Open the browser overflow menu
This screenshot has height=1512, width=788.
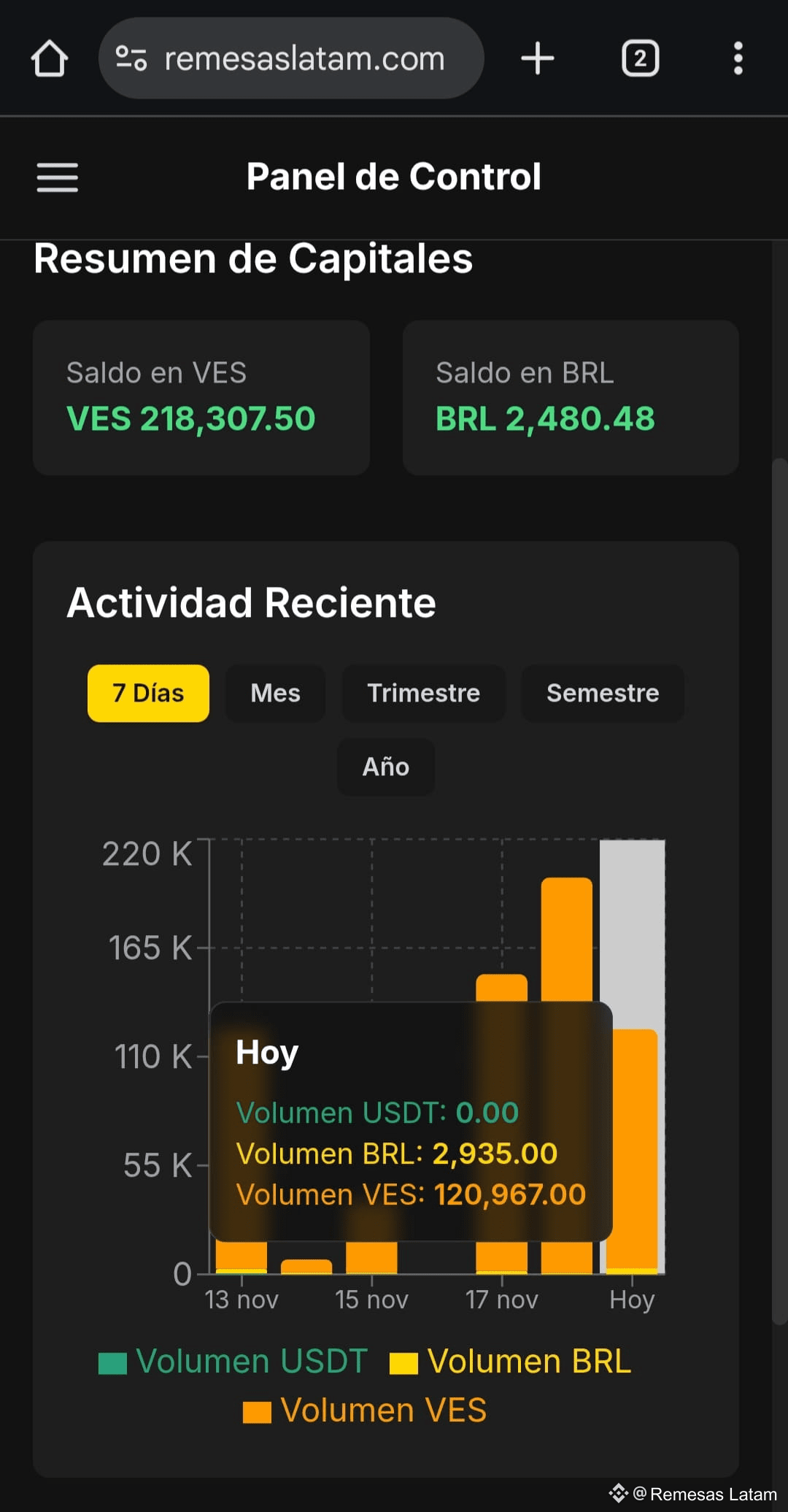tap(738, 58)
